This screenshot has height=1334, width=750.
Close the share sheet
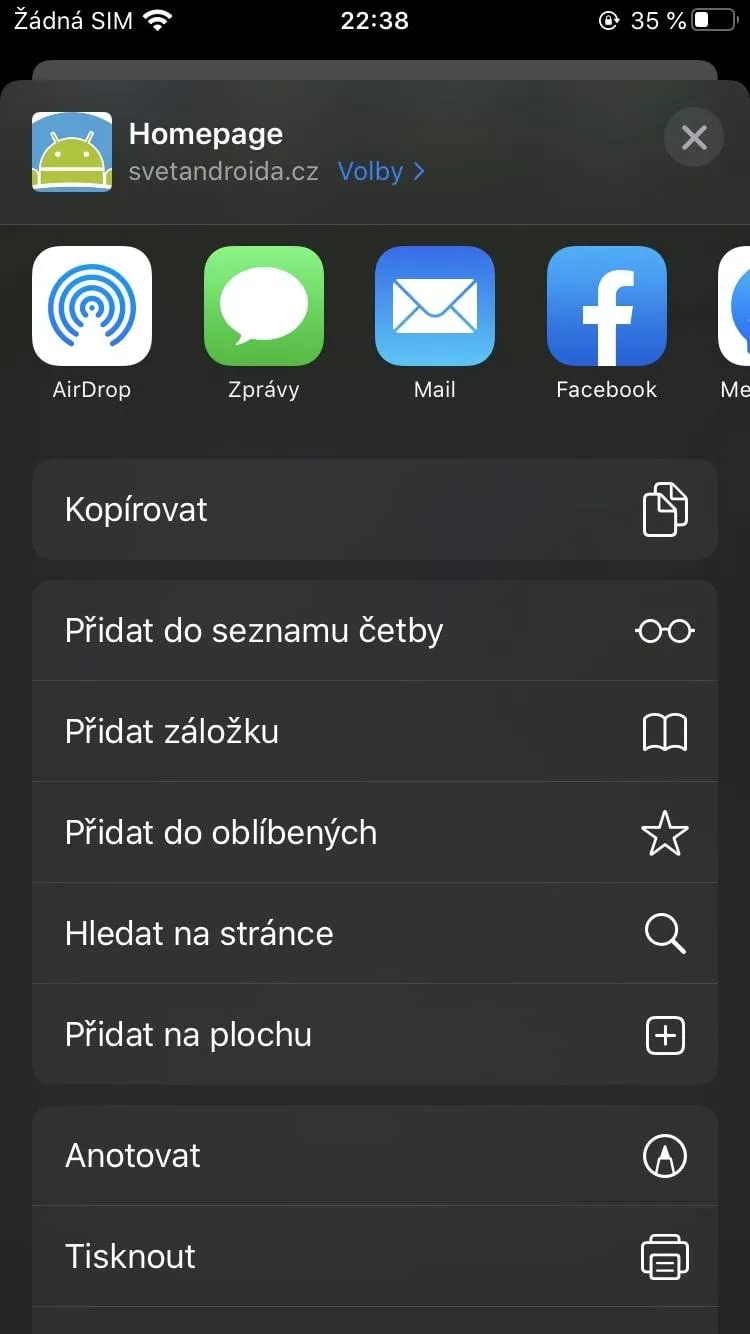[x=694, y=137]
